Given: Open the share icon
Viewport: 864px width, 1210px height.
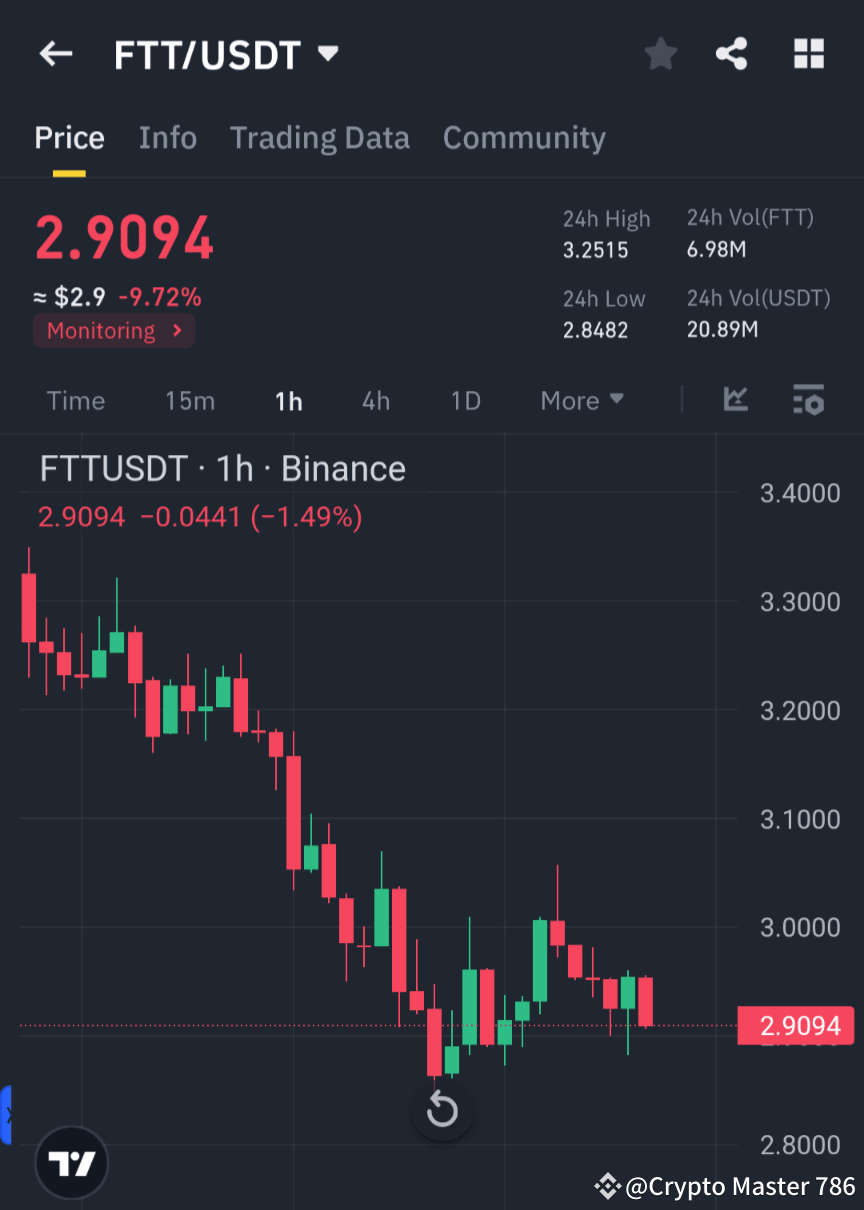Looking at the screenshot, I should tap(732, 54).
